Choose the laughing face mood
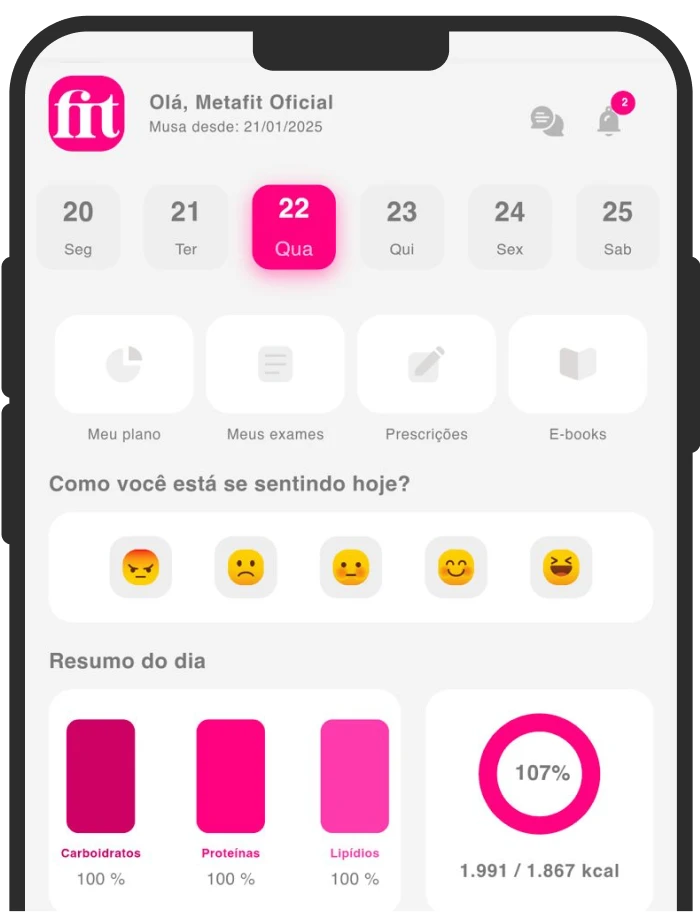 click(x=561, y=567)
